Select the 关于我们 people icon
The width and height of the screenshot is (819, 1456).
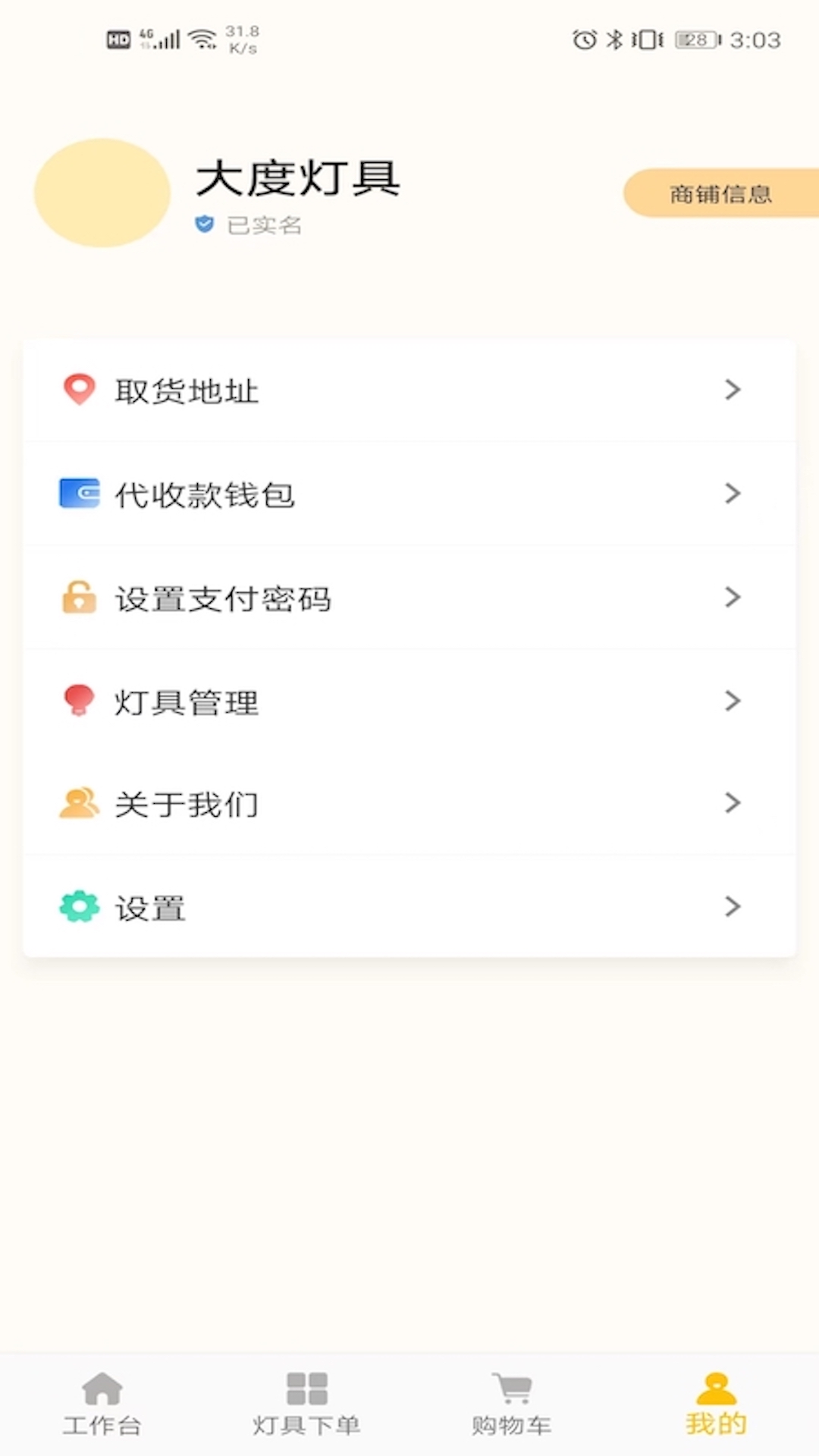pos(79,804)
